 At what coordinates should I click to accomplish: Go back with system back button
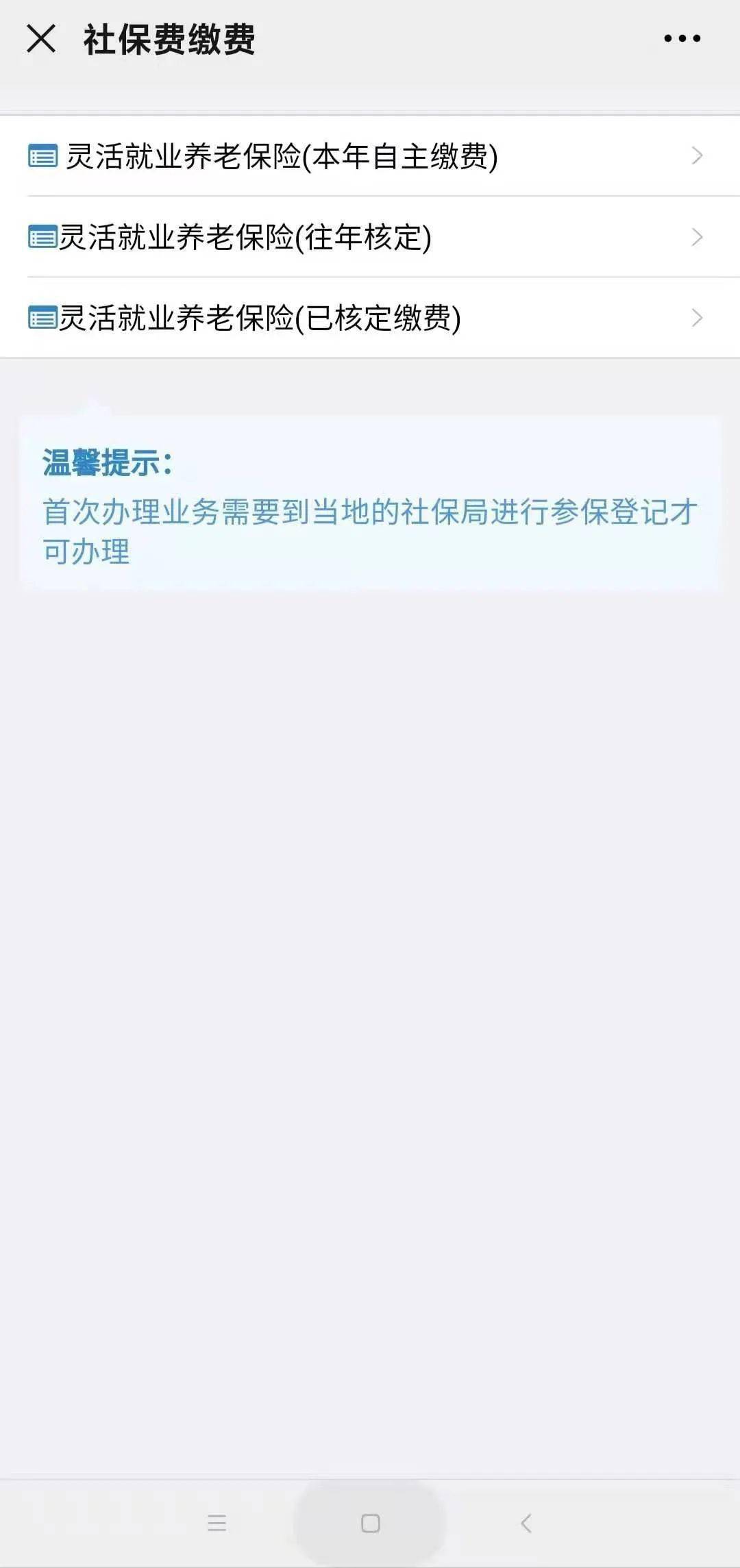pyautogui.click(x=526, y=1523)
